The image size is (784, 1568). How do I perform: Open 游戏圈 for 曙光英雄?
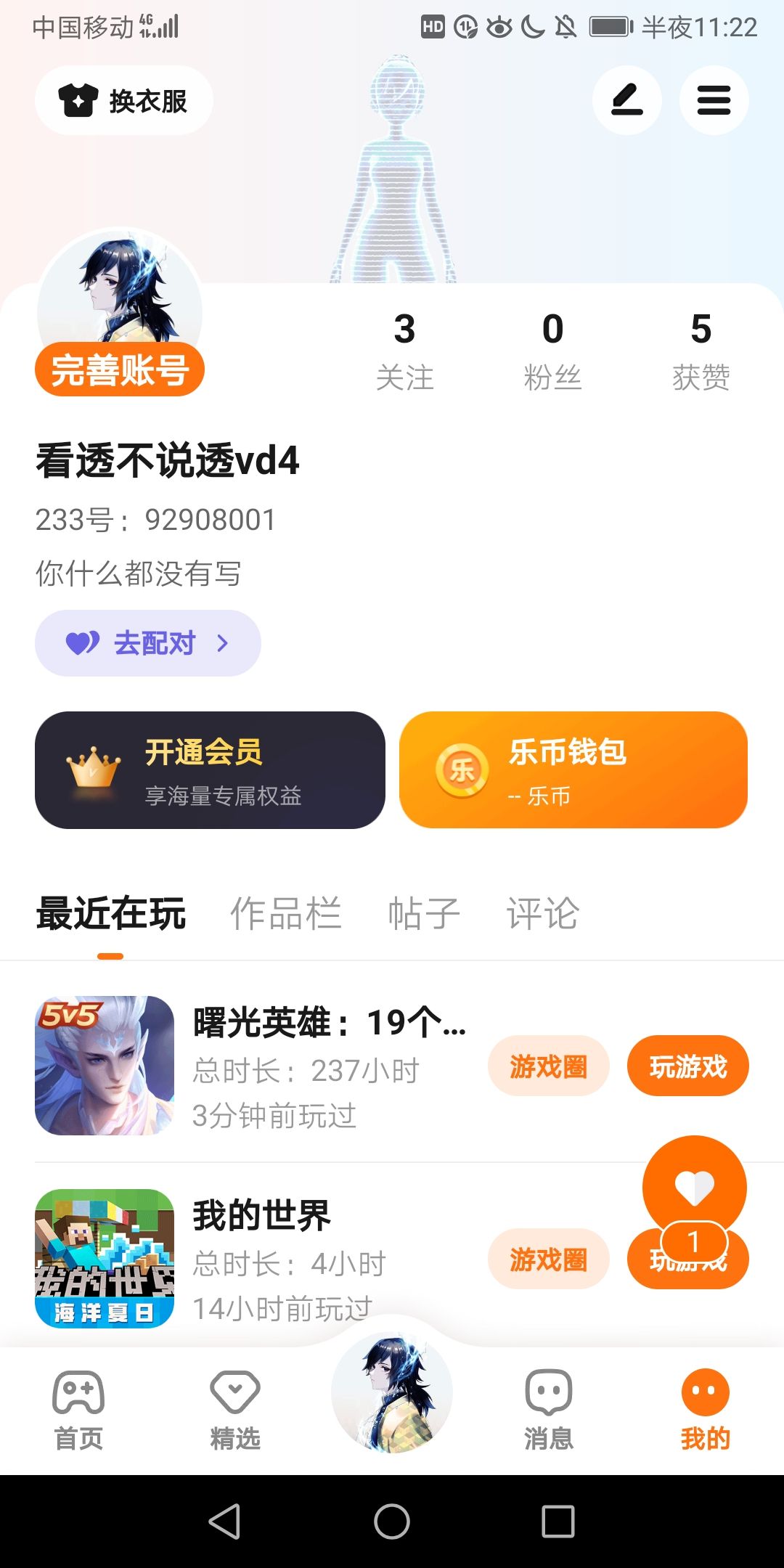(548, 1066)
